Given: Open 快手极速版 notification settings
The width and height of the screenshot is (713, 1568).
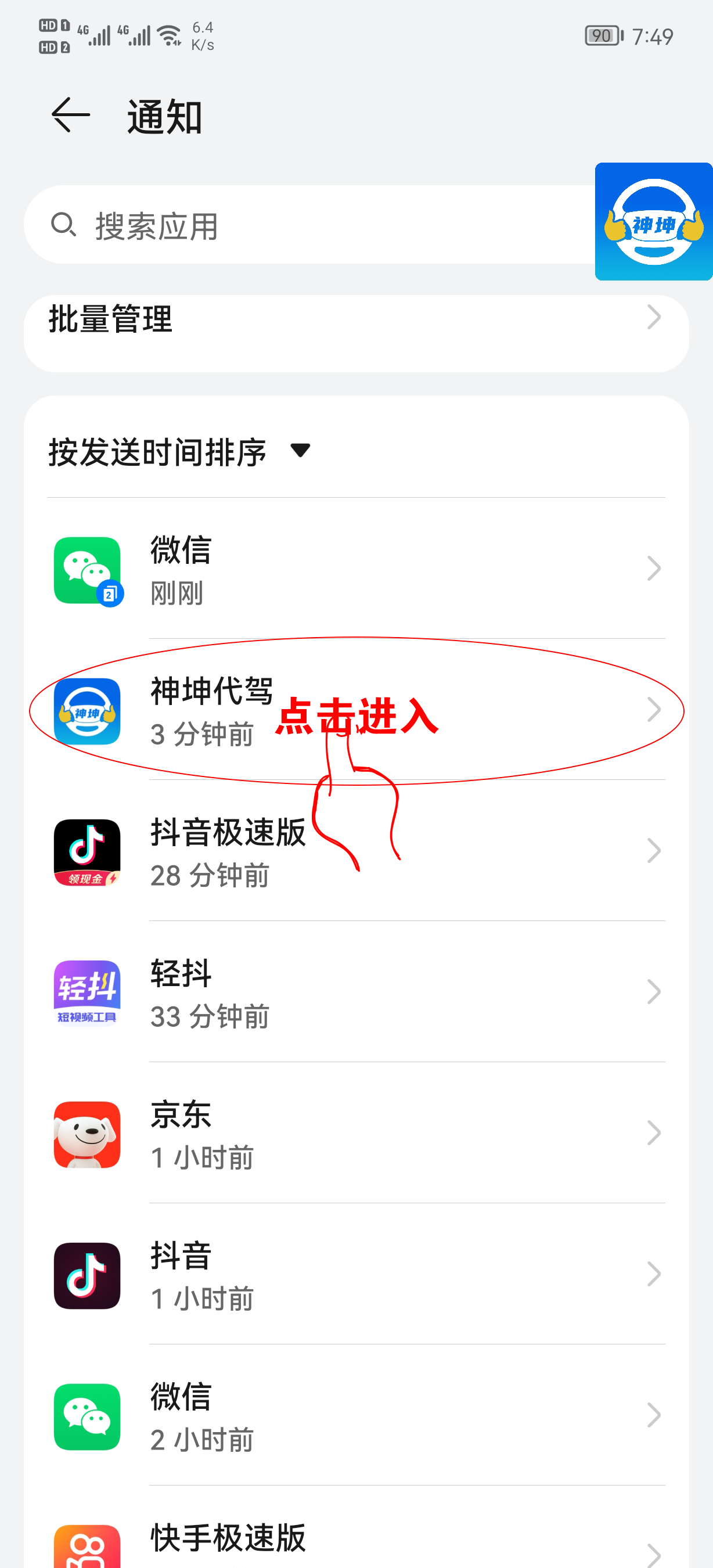Looking at the screenshot, I should pos(356,1540).
